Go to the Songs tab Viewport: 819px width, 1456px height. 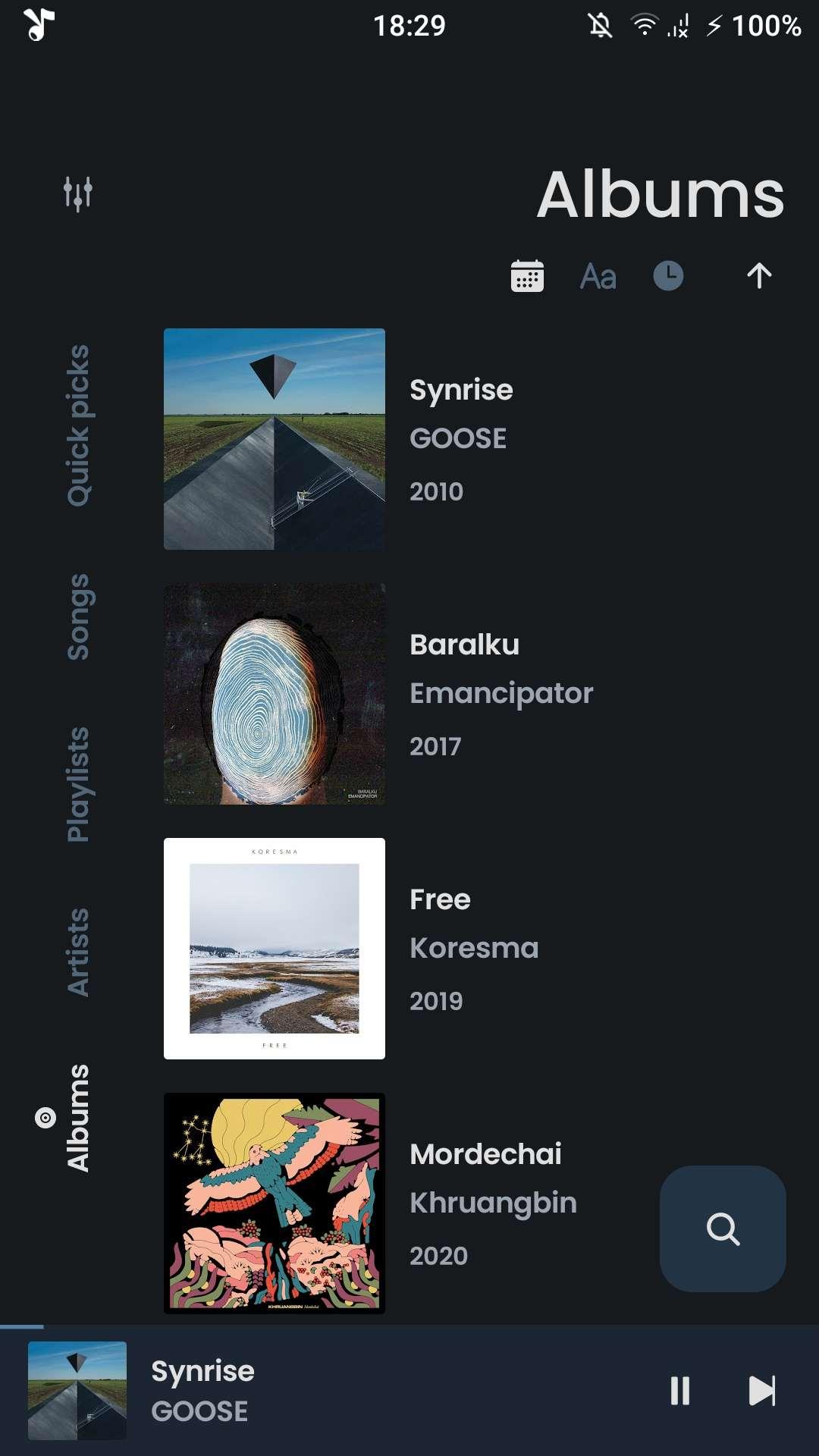tap(78, 617)
